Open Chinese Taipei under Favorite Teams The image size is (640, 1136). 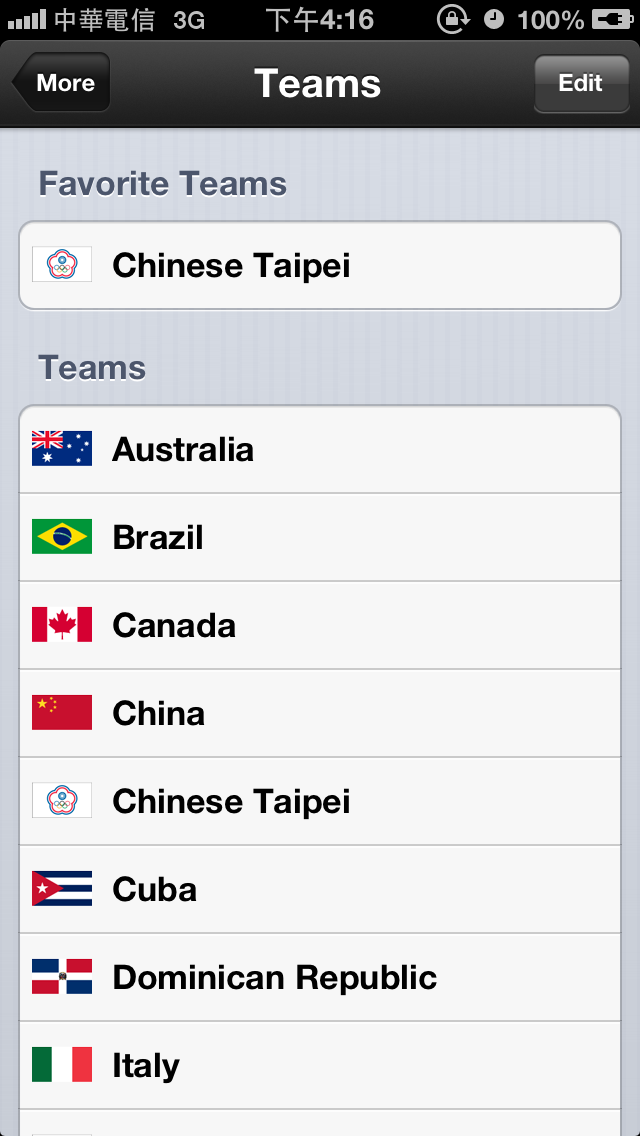[x=320, y=265]
